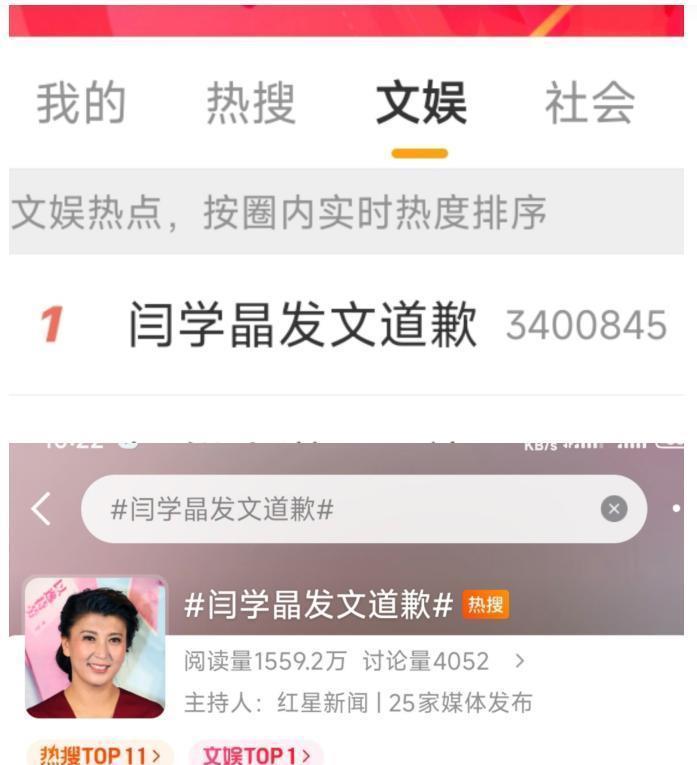Viewport: 697px width, 765px height.
Task: Switch to the 我的 tab
Action: tap(81, 103)
